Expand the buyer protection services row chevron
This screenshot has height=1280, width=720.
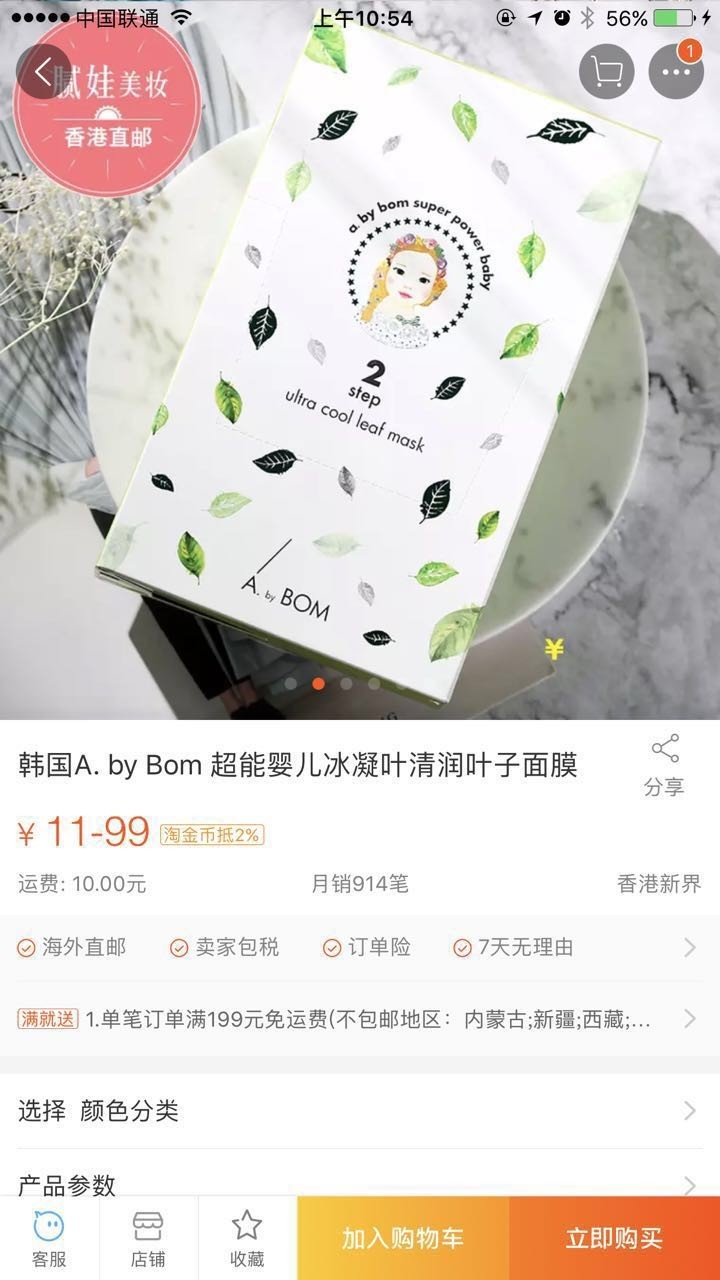pos(687,946)
